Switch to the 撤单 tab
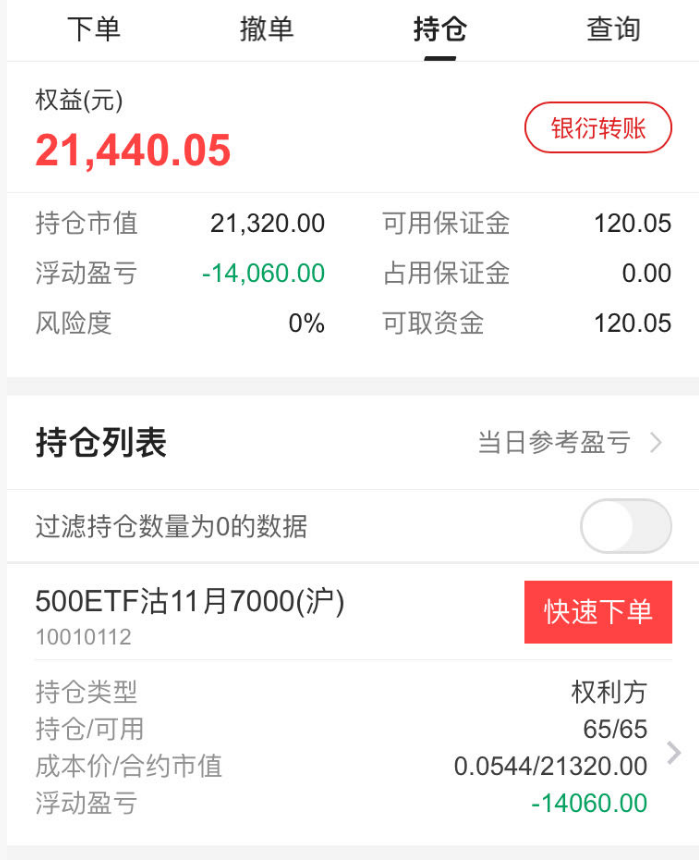The width and height of the screenshot is (699, 860). coord(267,30)
